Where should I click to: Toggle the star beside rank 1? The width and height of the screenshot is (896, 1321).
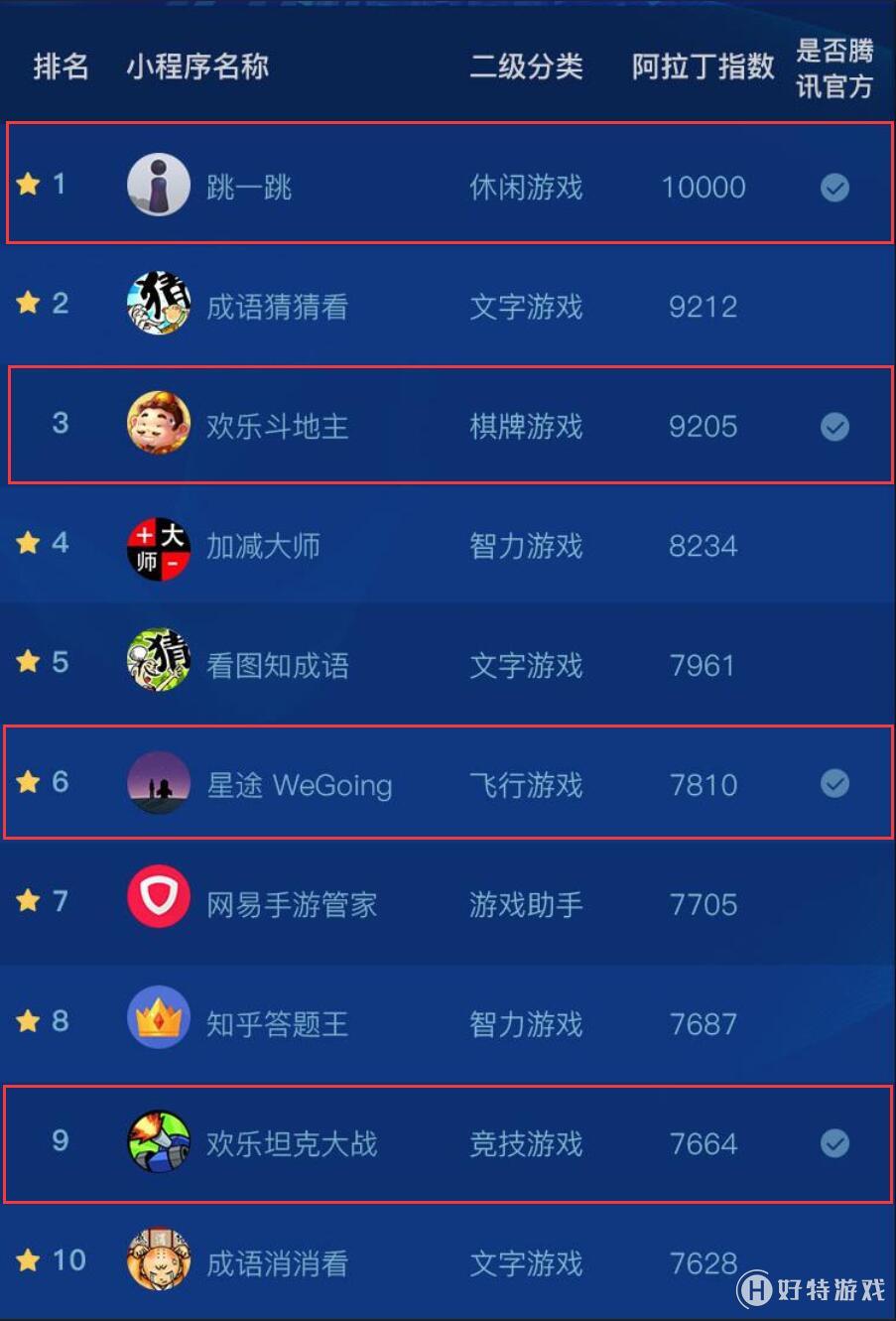(29, 184)
